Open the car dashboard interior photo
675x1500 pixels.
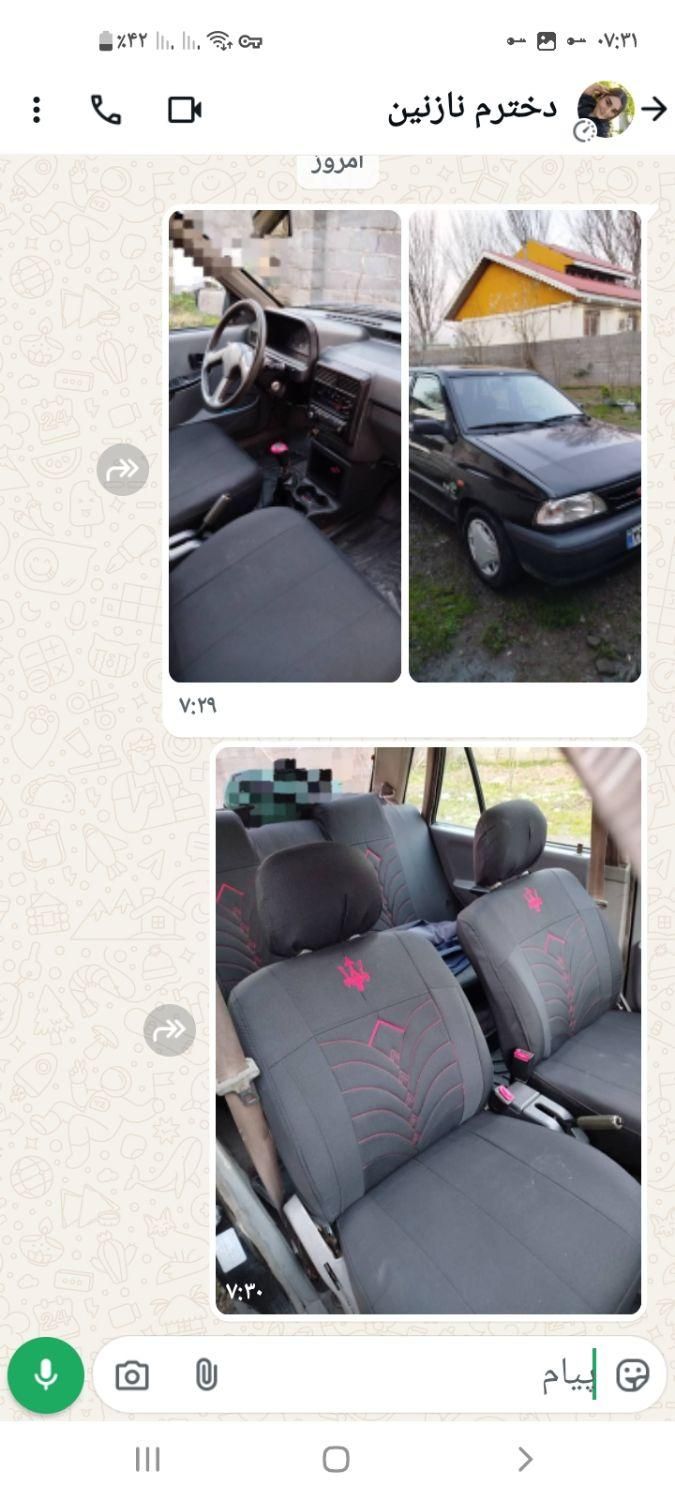pyautogui.click(x=285, y=446)
